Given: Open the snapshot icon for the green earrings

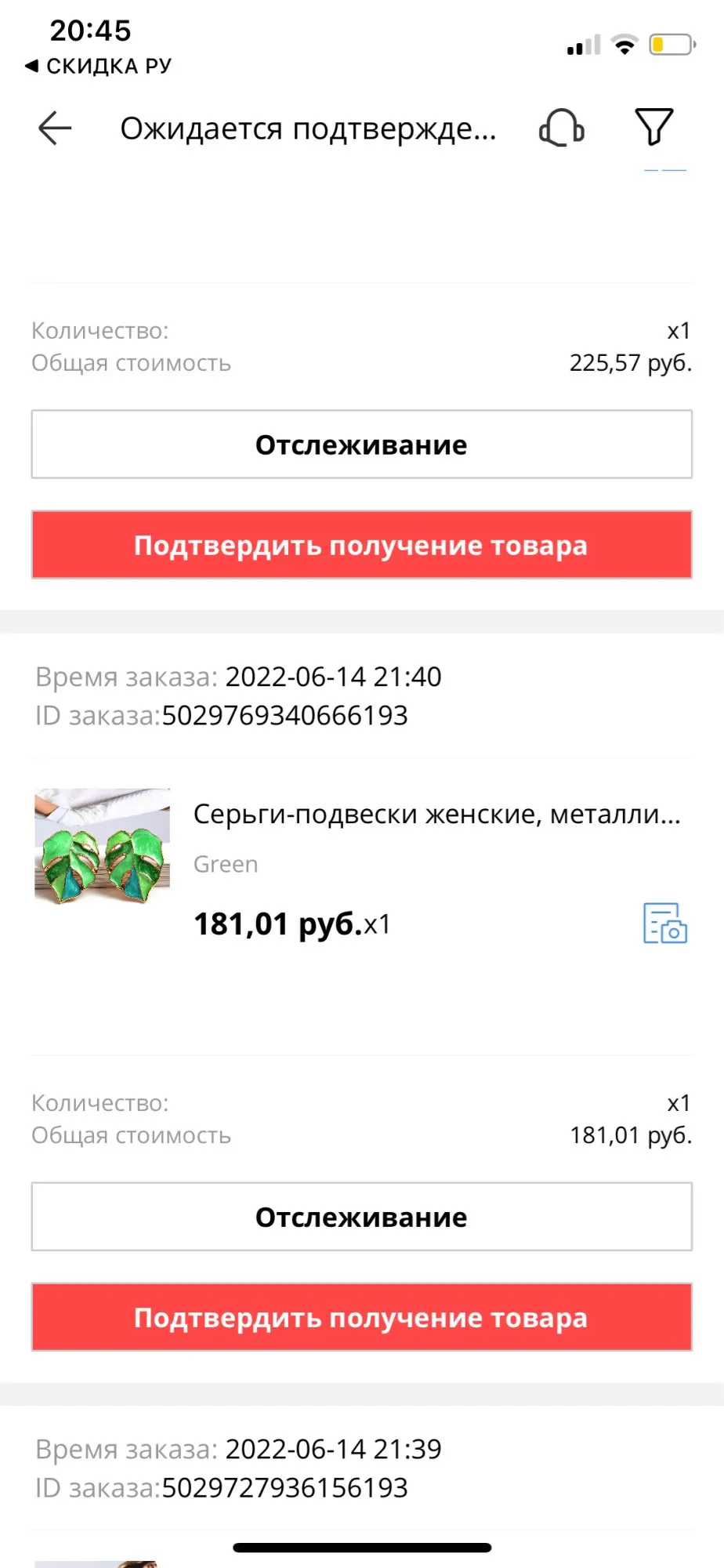Looking at the screenshot, I should (664, 924).
